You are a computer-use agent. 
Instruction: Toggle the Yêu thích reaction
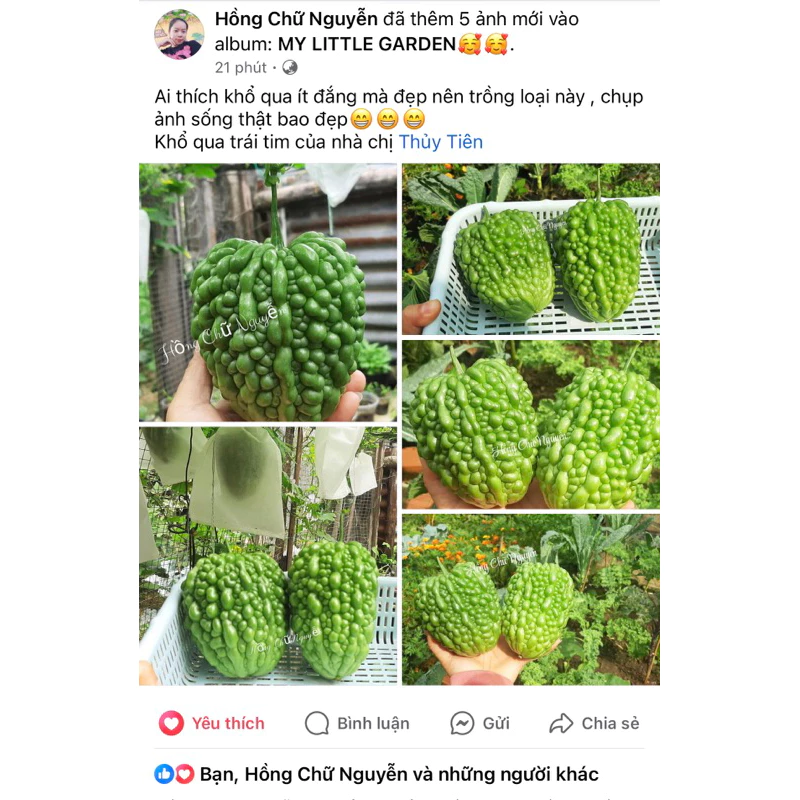point(212,723)
